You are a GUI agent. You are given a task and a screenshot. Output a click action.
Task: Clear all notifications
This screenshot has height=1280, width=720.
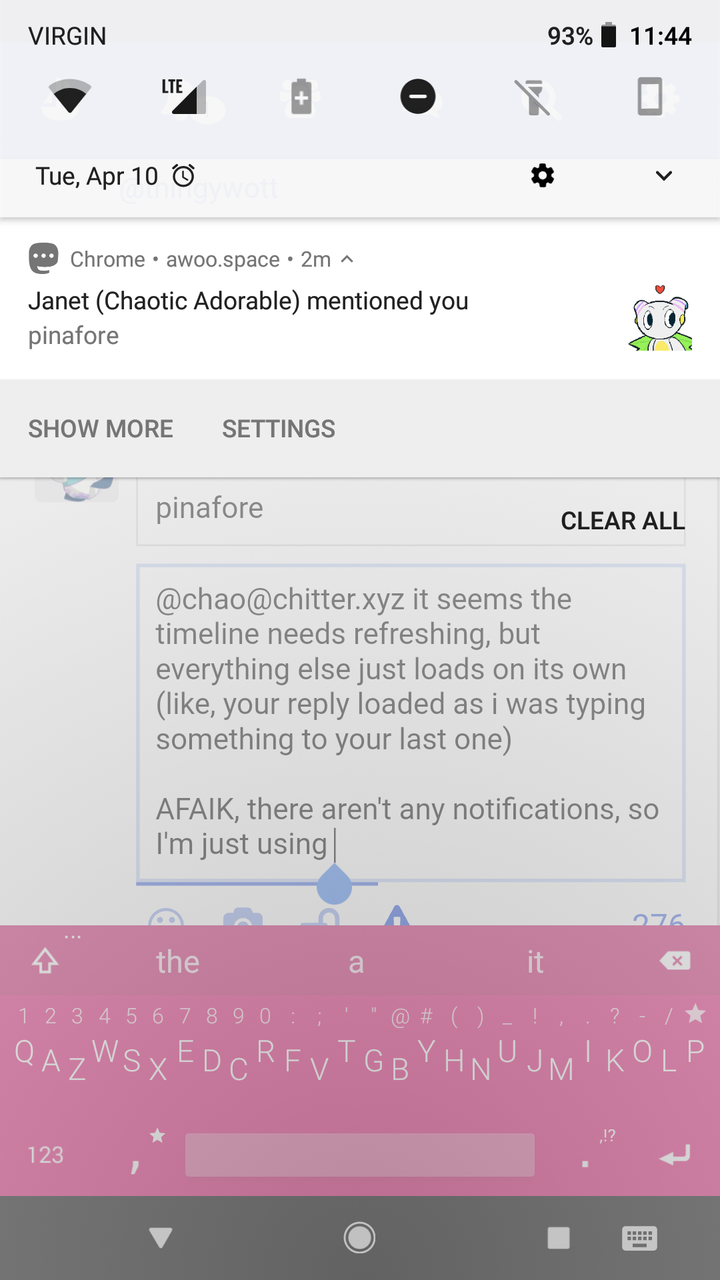coord(622,521)
